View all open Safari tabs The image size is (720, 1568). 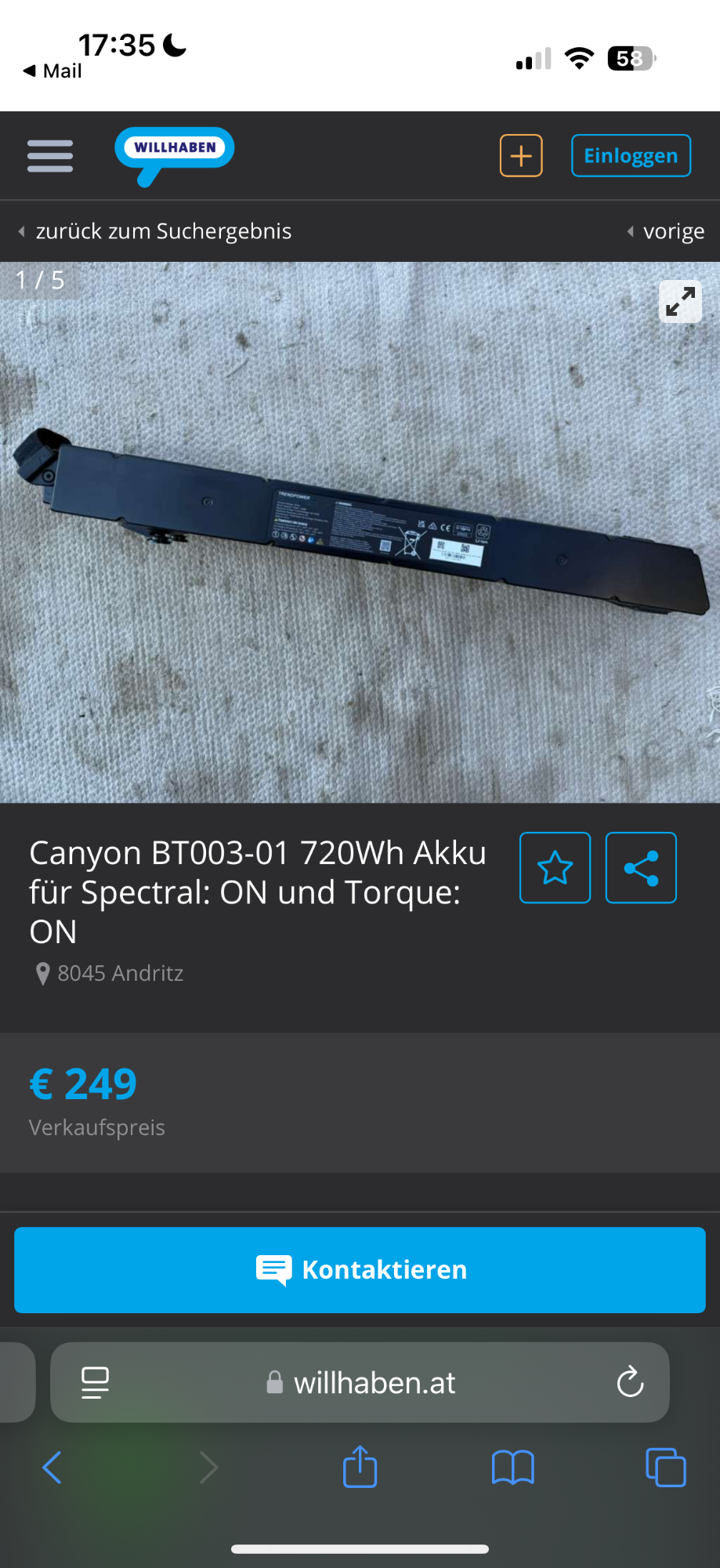[x=665, y=1467]
